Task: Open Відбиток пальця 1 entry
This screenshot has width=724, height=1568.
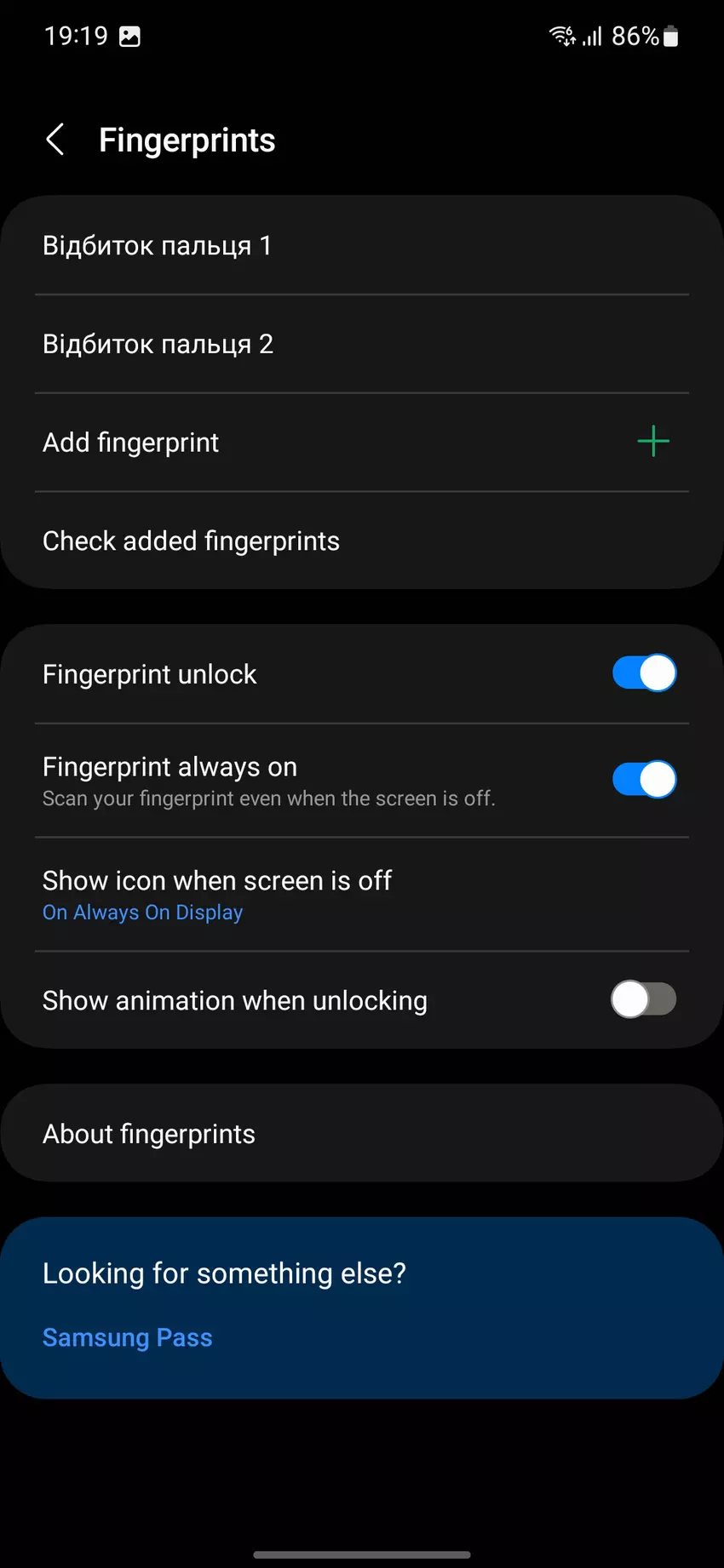Action: click(158, 246)
